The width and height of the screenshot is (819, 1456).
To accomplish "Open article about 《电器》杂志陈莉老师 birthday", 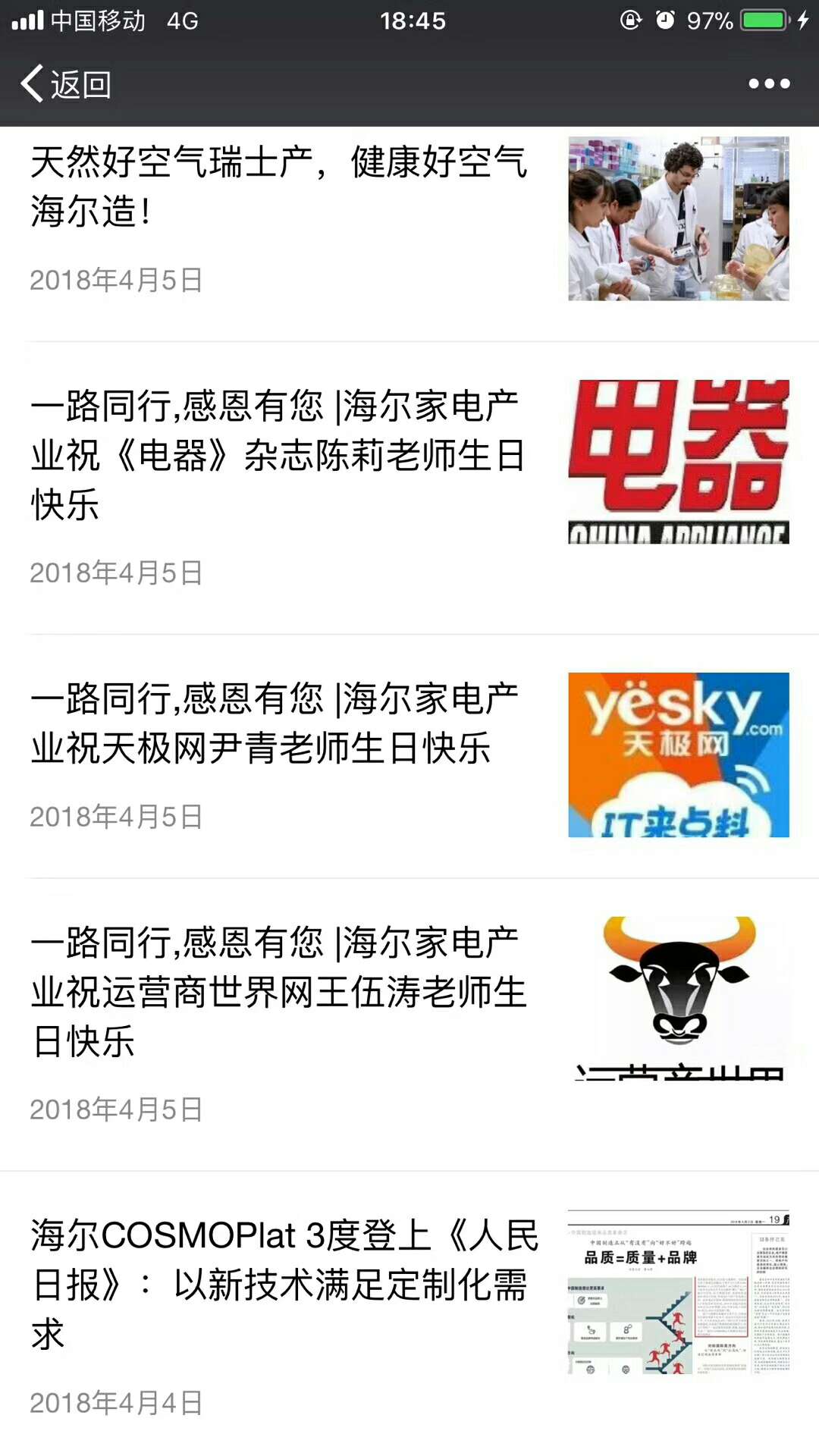I will click(279, 455).
